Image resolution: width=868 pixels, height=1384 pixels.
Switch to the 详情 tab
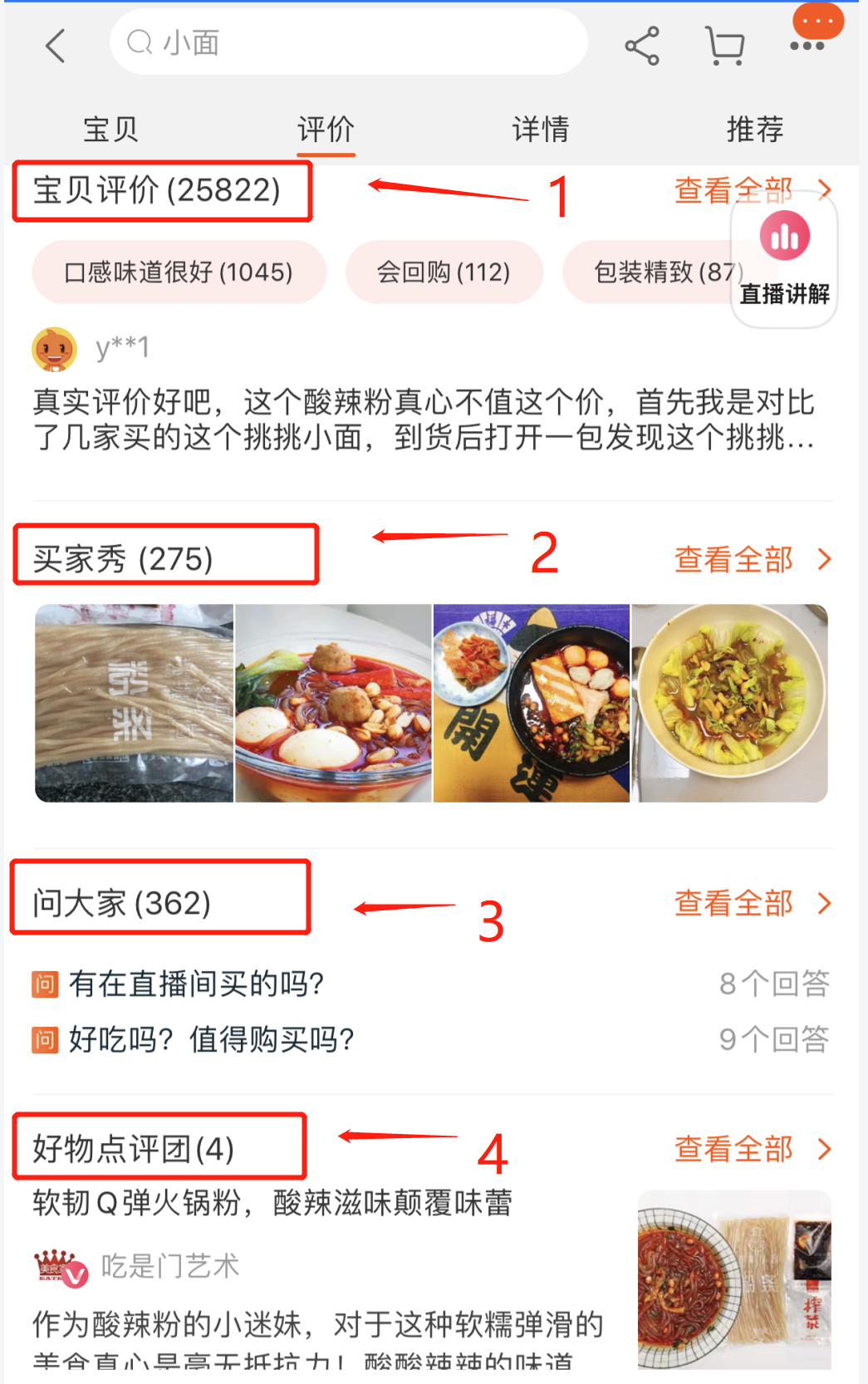[x=541, y=129]
